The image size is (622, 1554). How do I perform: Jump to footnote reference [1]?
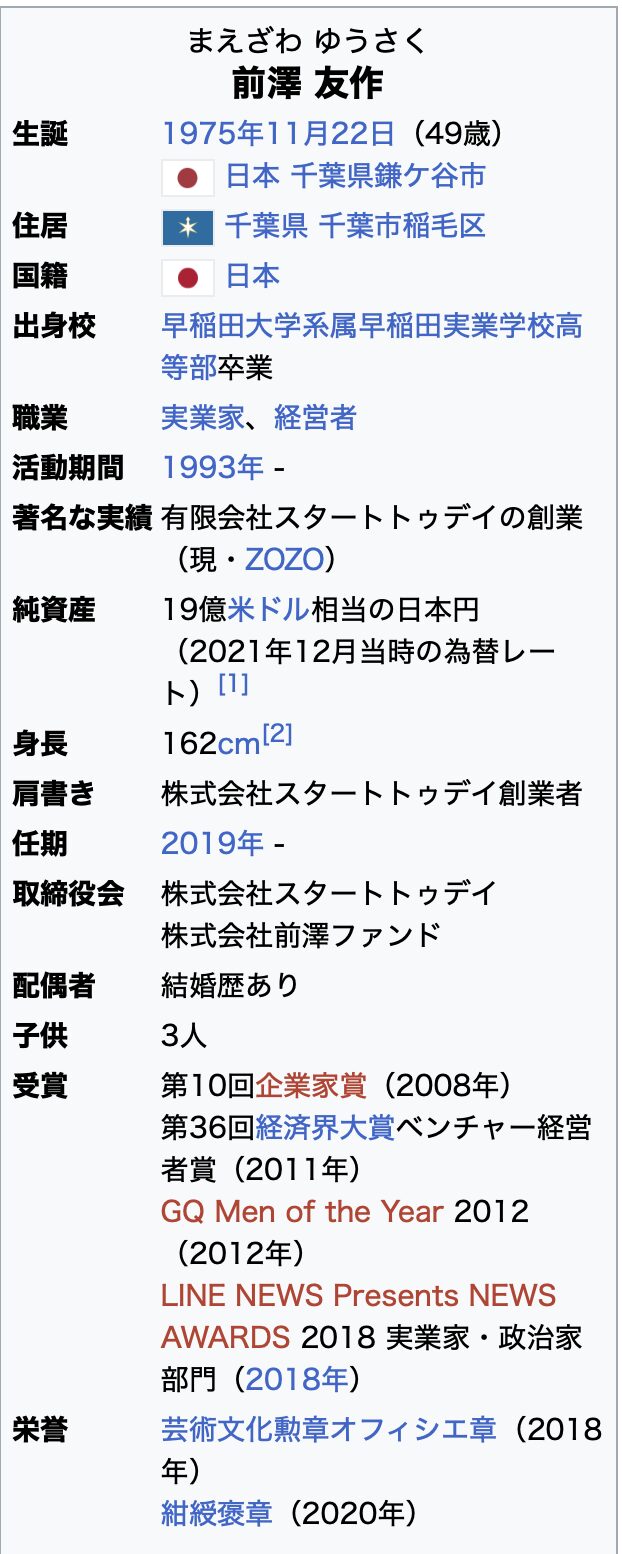(x=233, y=685)
